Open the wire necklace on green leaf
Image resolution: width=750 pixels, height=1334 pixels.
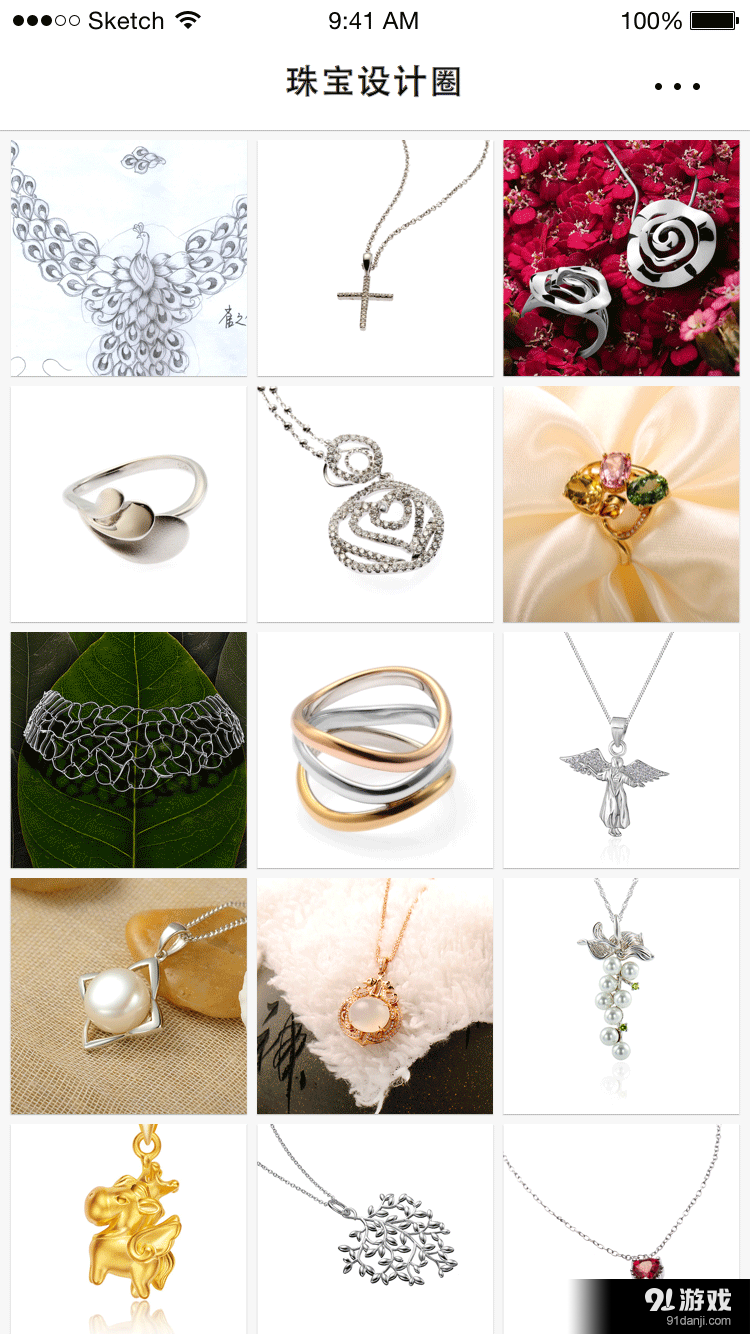(x=128, y=750)
